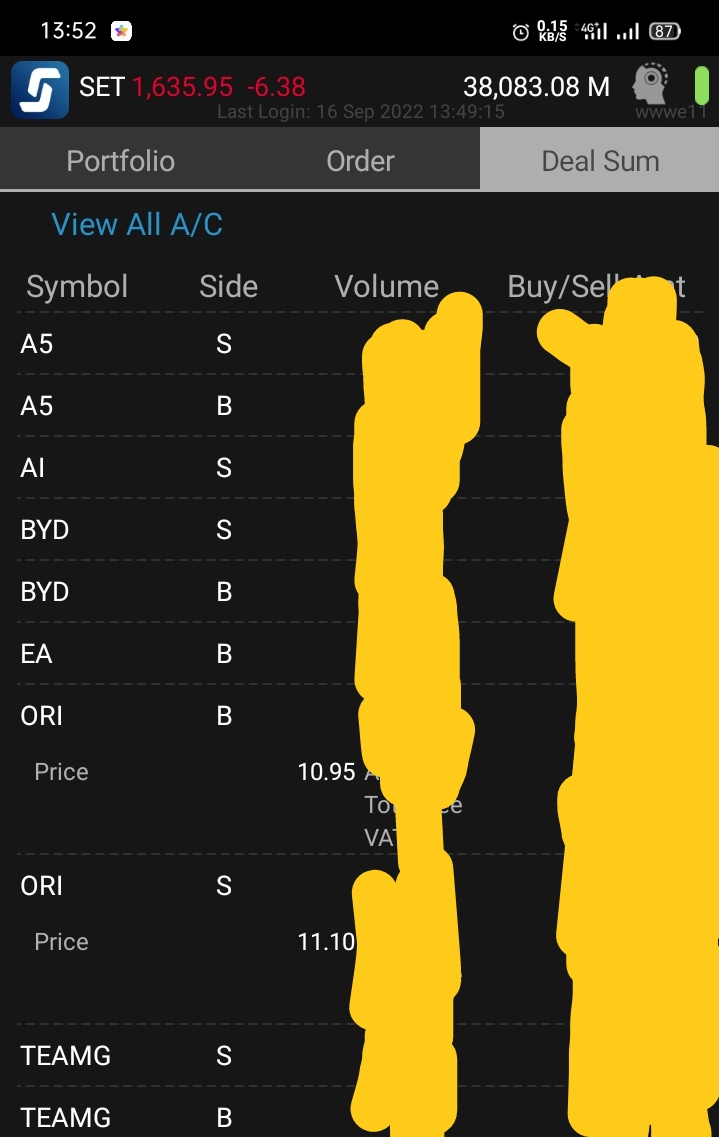Open the Streaming logo menu
This screenshot has height=1137, width=719.
pyautogui.click(x=40, y=89)
